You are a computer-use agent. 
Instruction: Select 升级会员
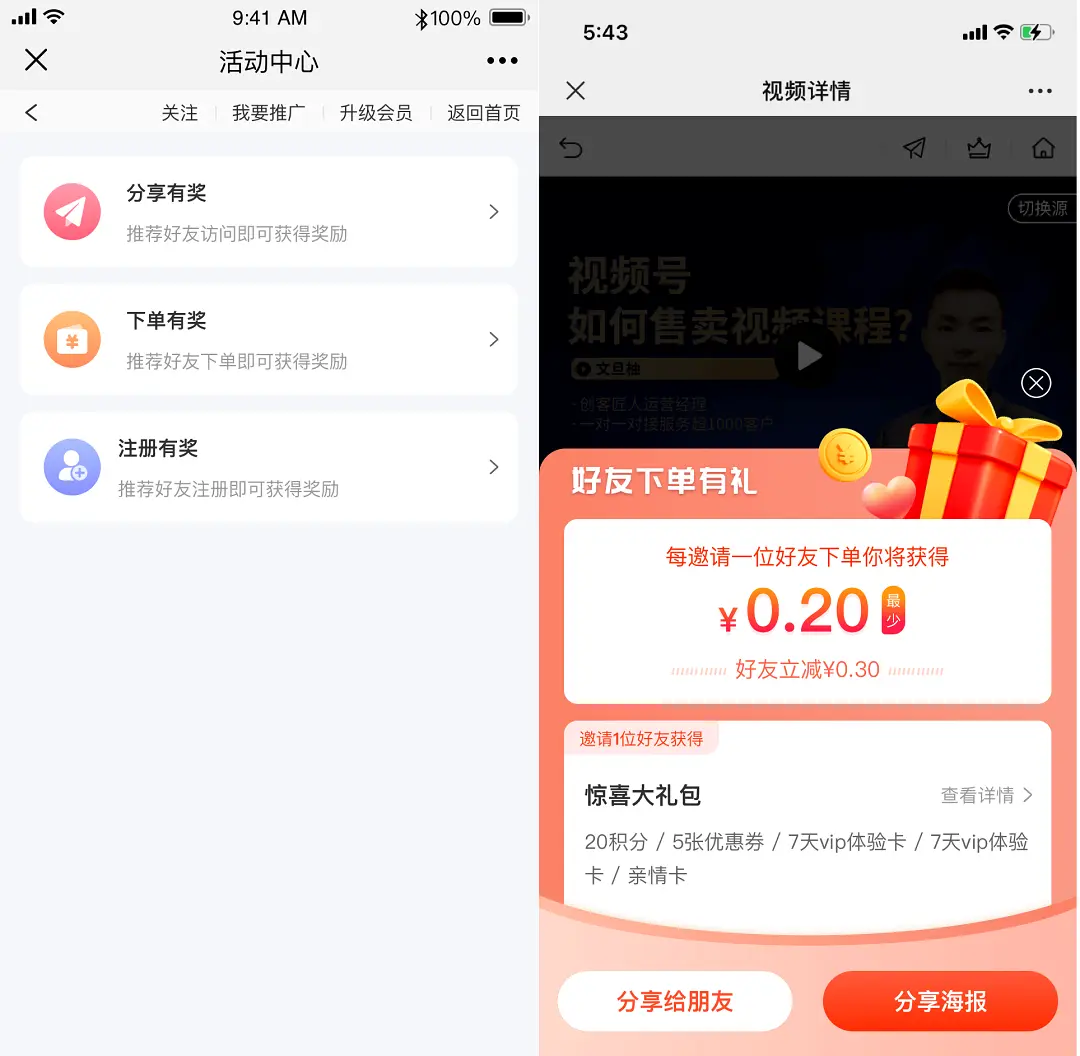coord(375,113)
